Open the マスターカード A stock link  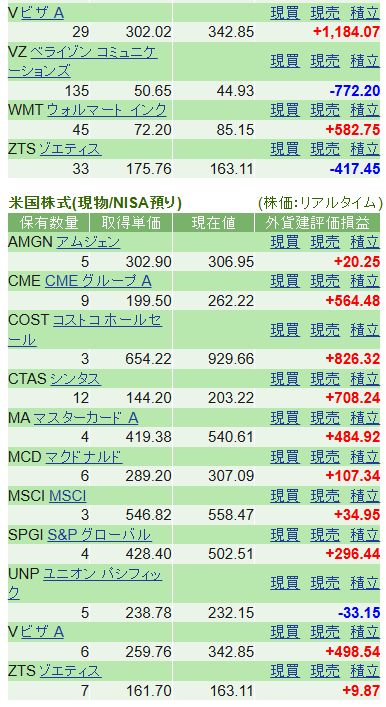(x=86, y=418)
